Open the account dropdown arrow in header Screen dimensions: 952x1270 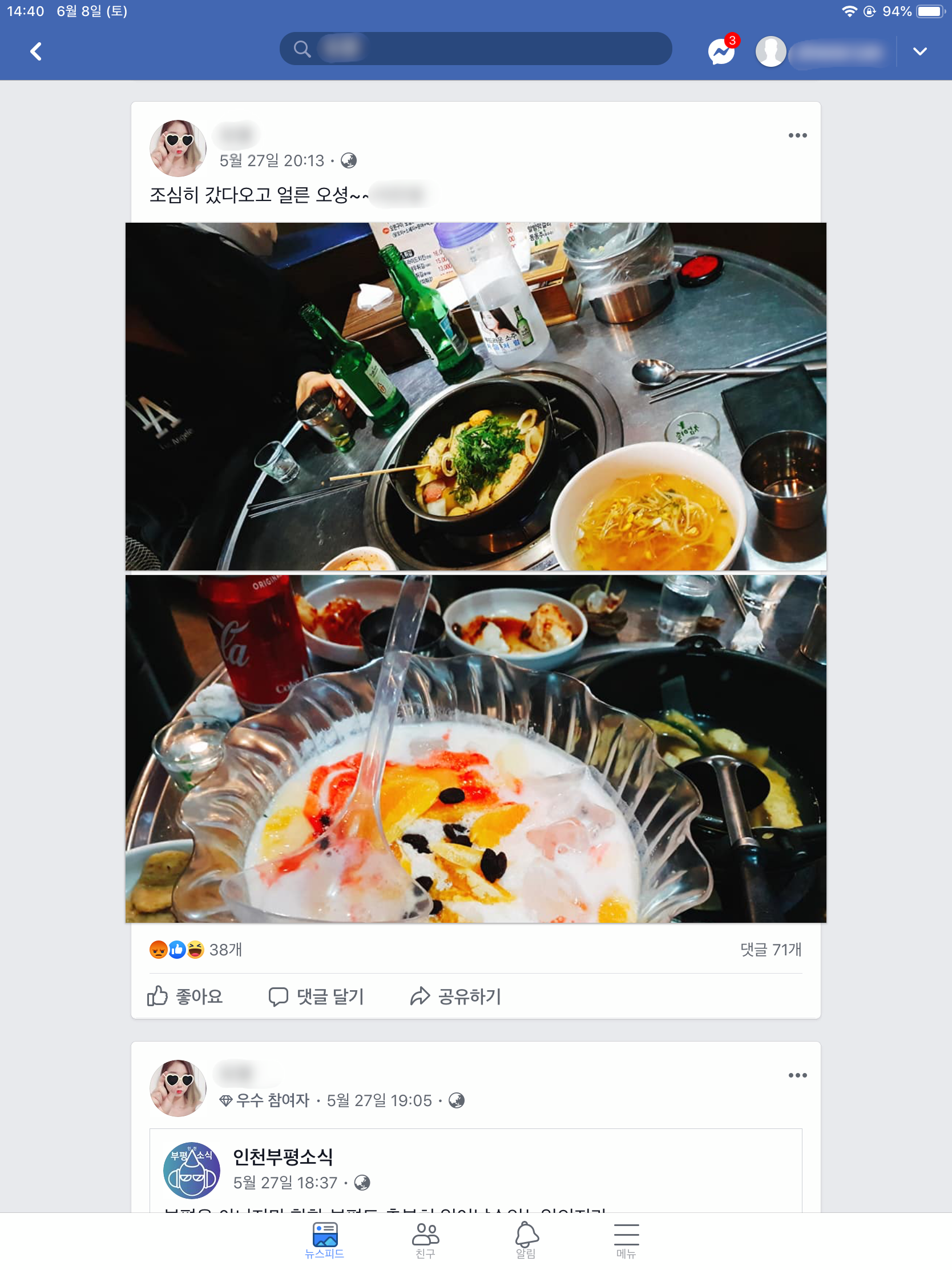pos(919,51)
